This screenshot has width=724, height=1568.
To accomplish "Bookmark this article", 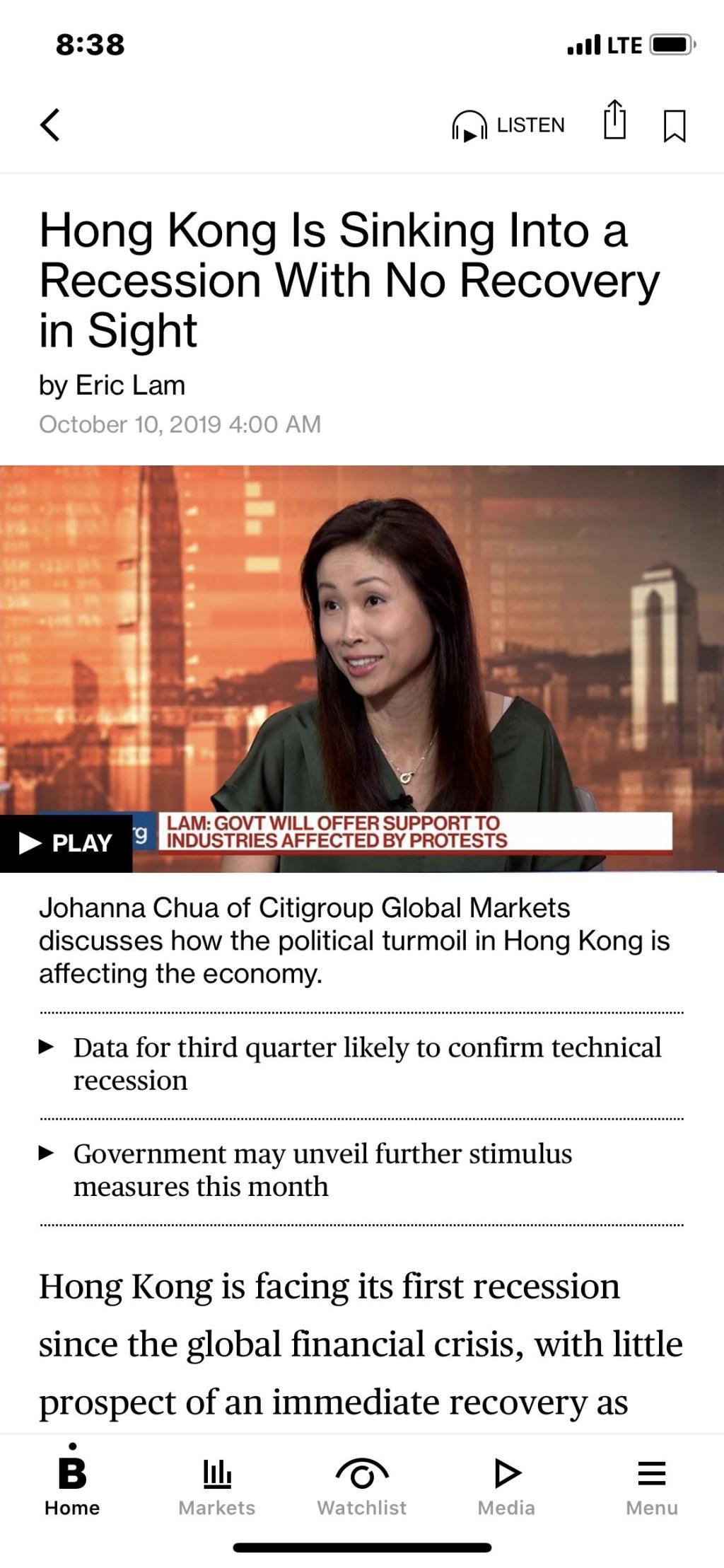I will [675, 126].
